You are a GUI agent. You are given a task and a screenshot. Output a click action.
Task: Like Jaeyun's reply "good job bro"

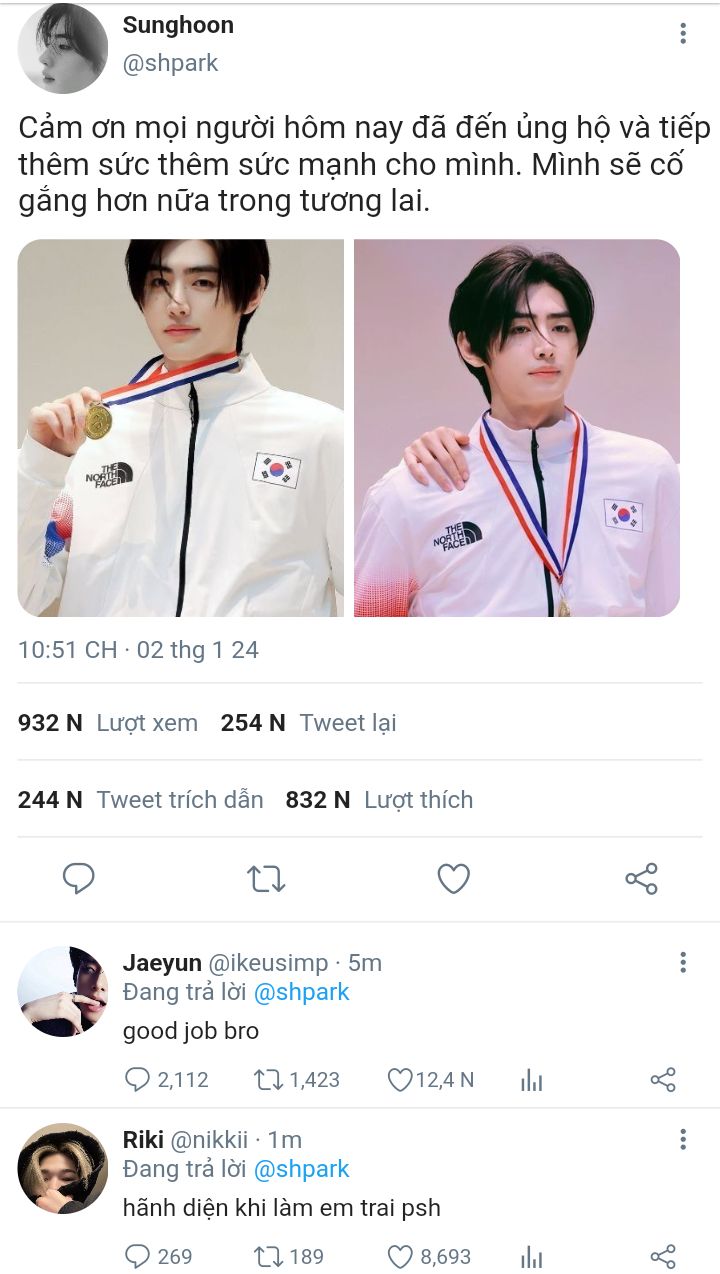(x=401, y=1080)
